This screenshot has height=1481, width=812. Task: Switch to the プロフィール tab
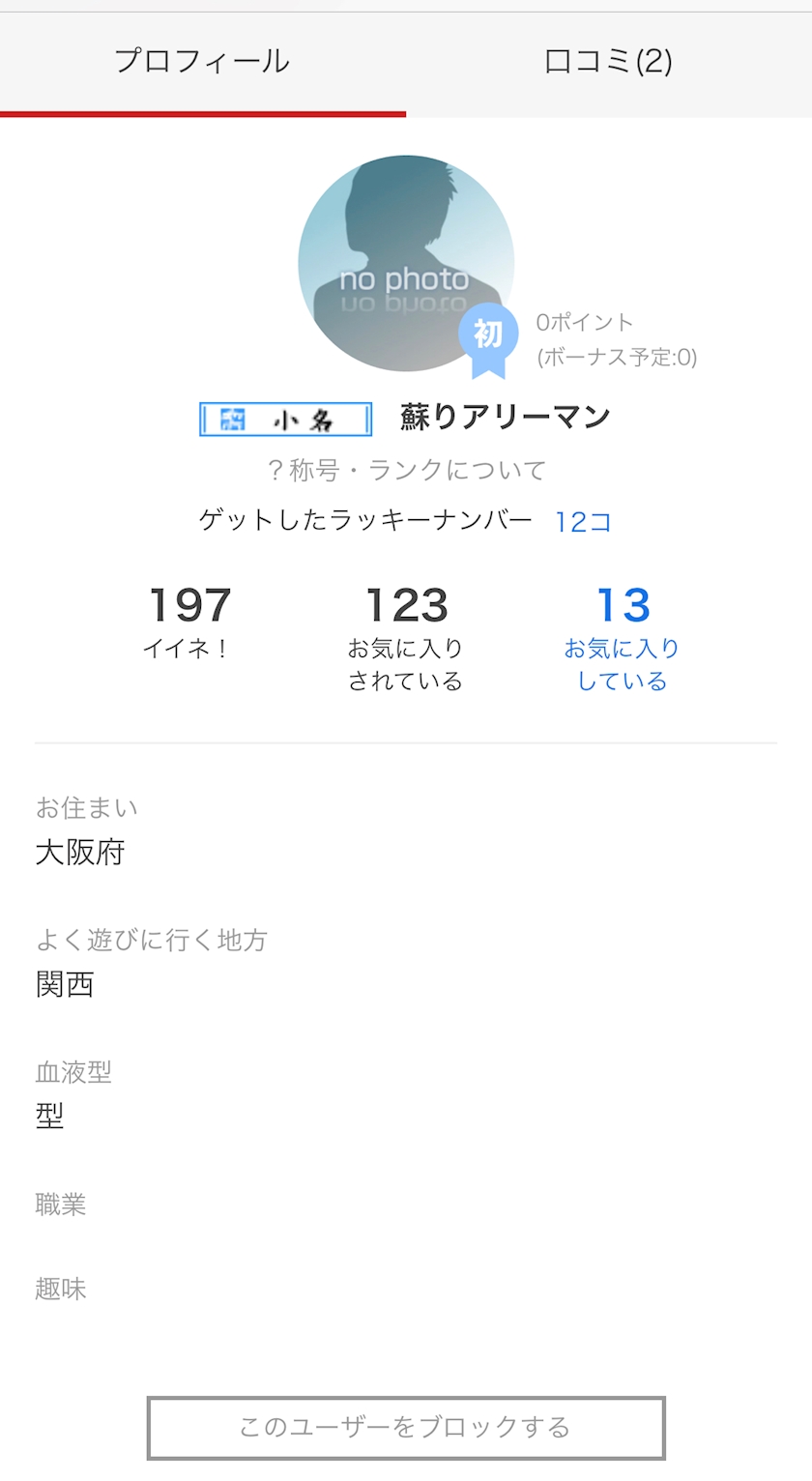(x=202, y=63)
